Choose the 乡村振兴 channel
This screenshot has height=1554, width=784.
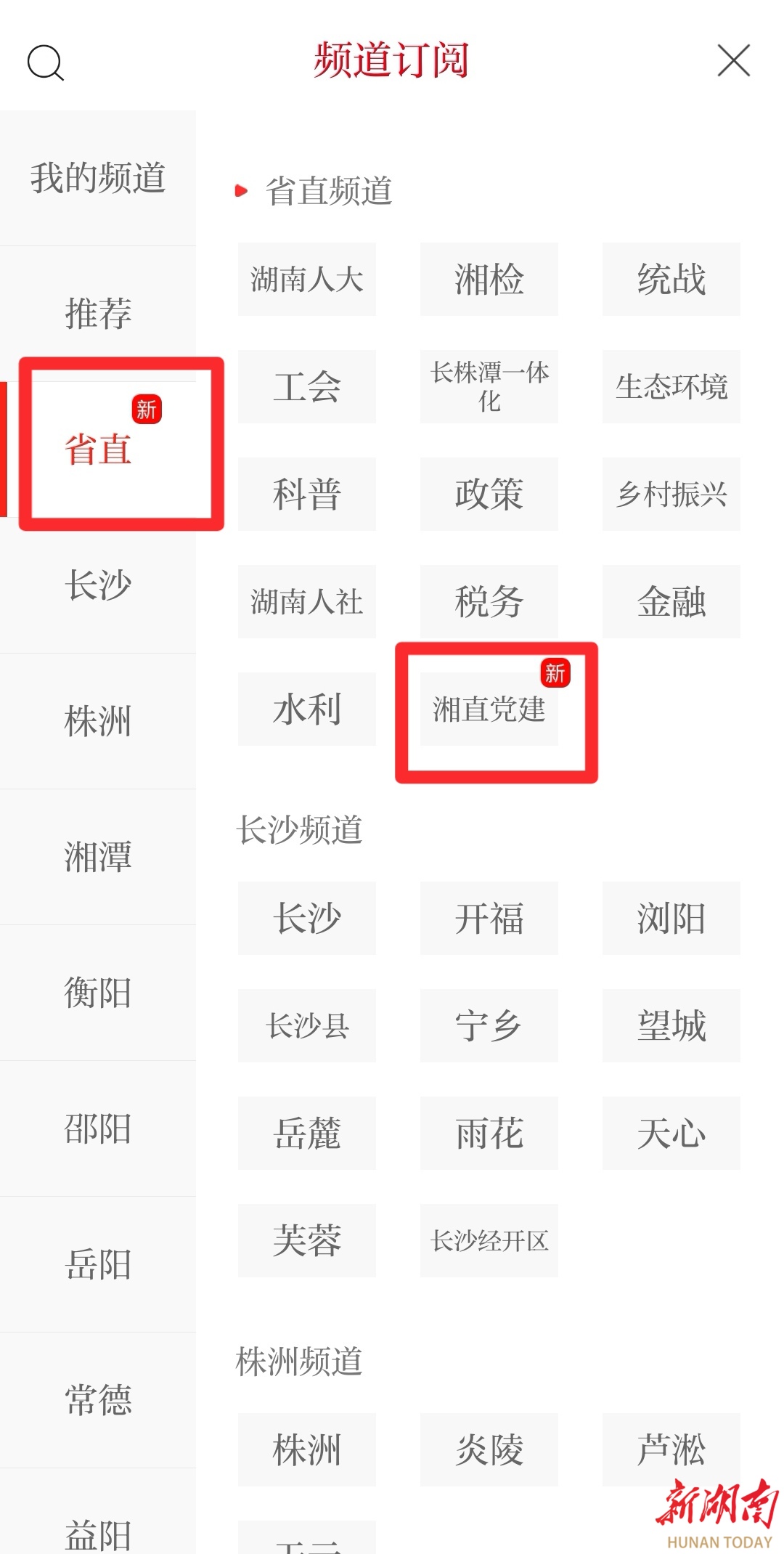coord(671,494)
